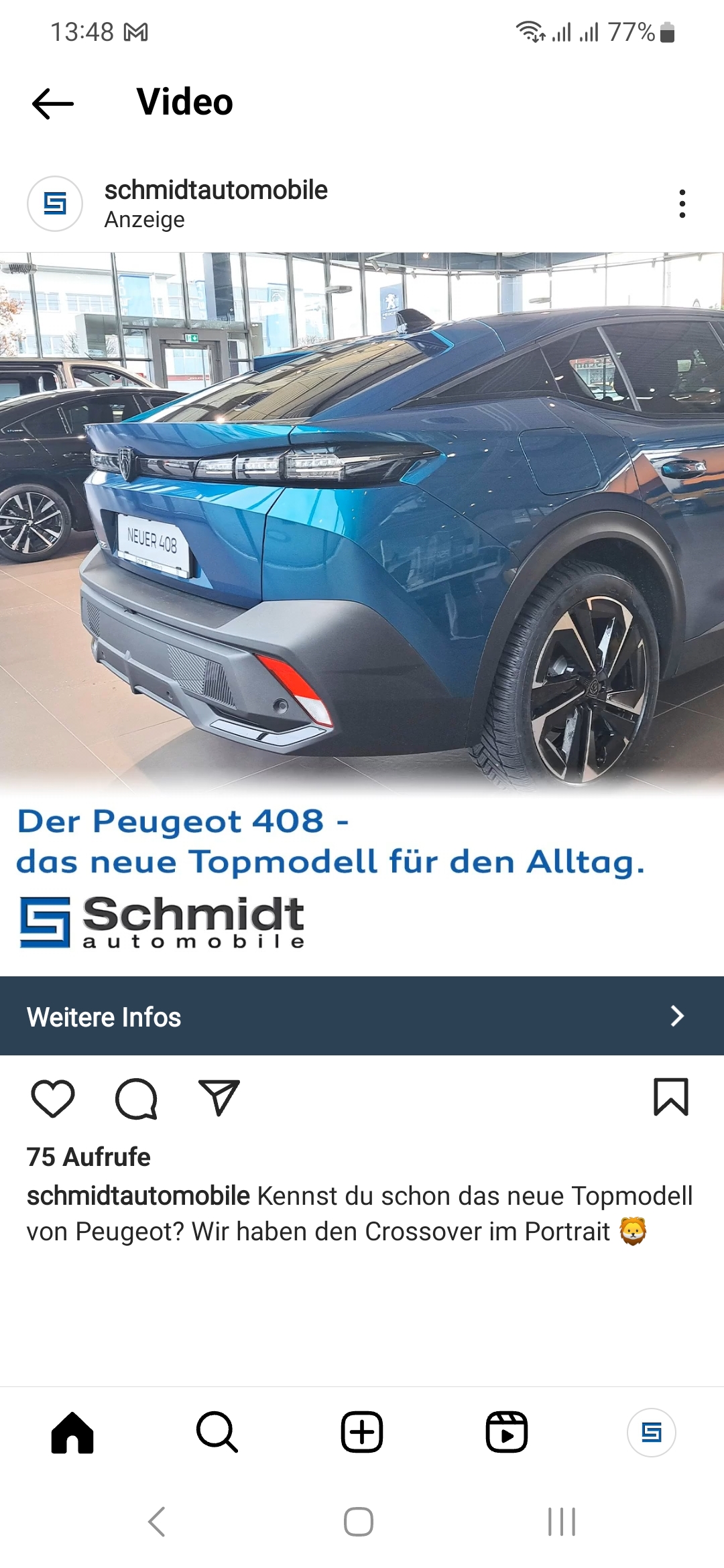Tap the system home button
Viewport: 724px width, 1568px height.
pyautogui.click(x=359, y=1521)
